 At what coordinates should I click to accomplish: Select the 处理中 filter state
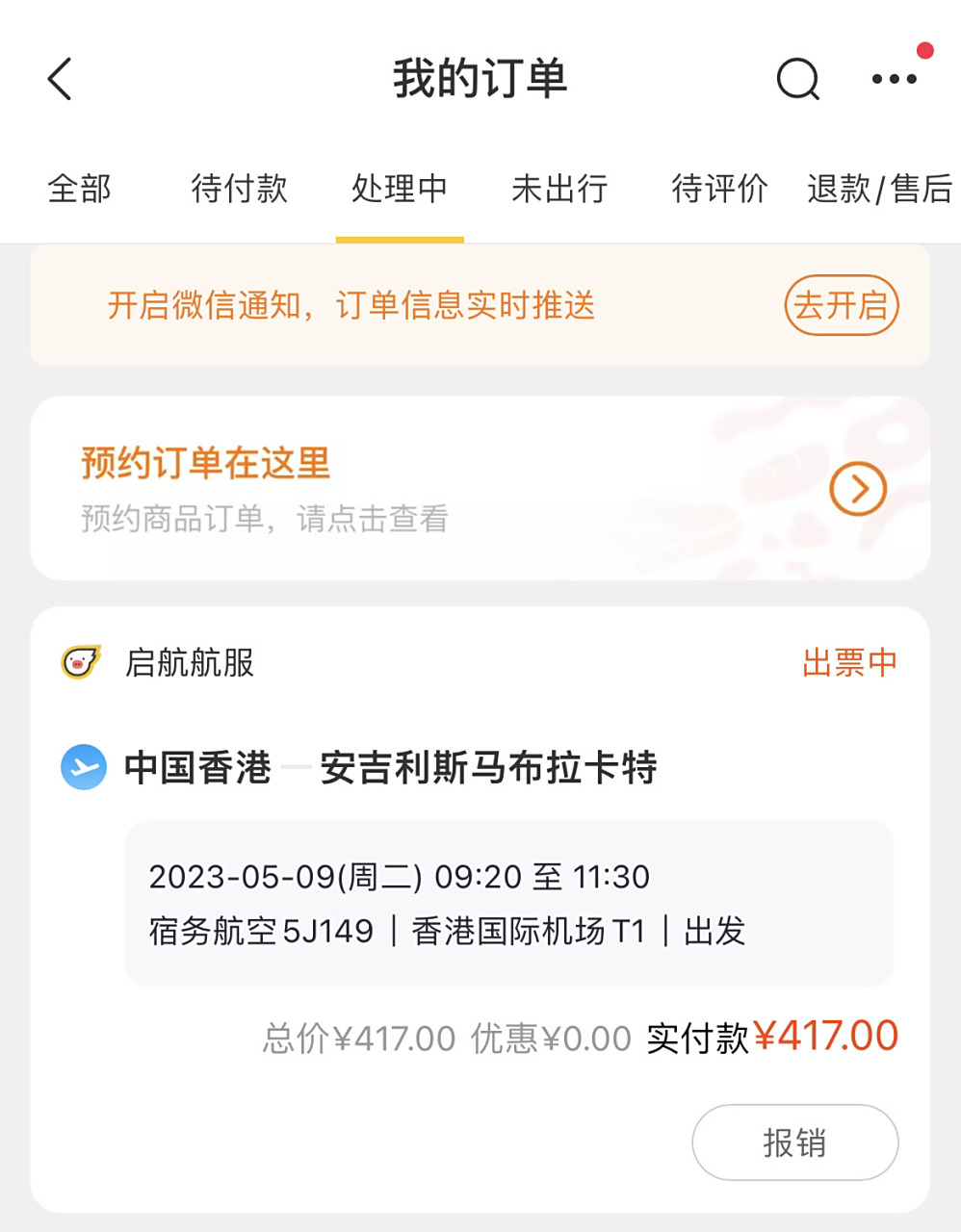pyautogui.click(x=400, y=190)
